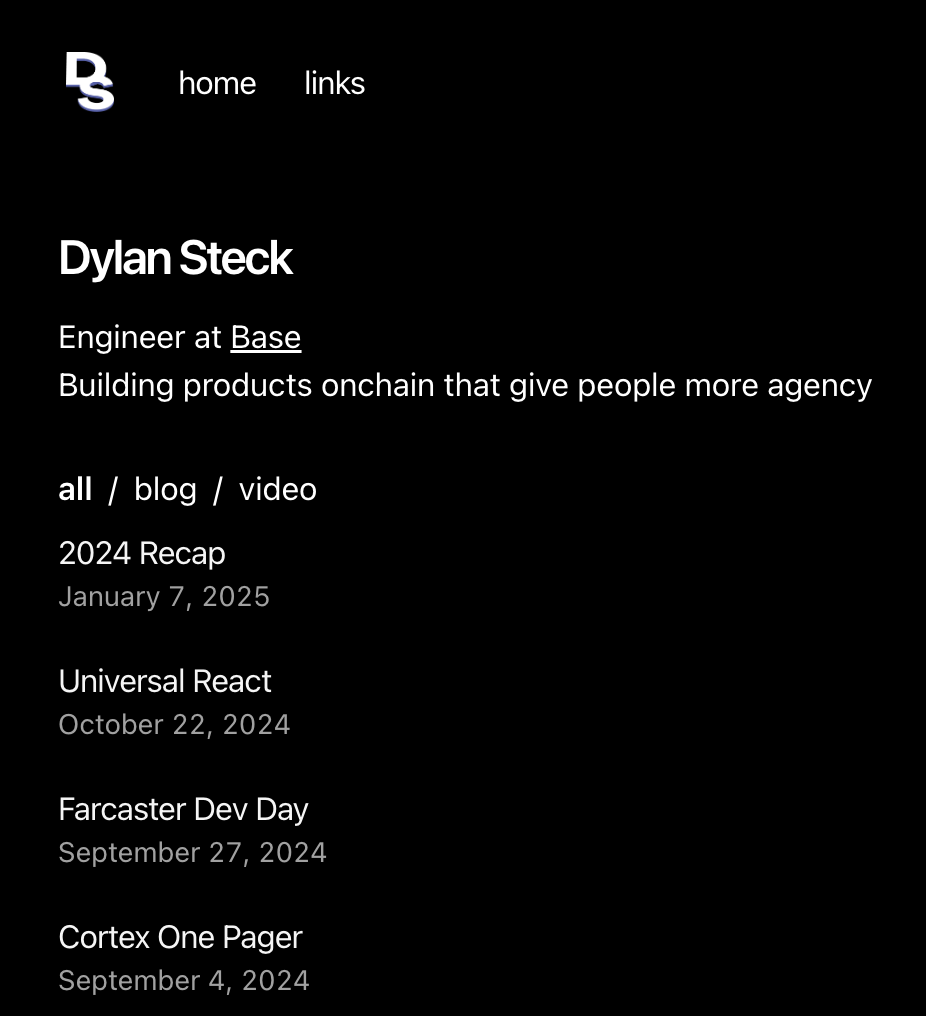Open Farcaster Dev Day entry
Screen dimensions: 926x1016
coord(183,809)
